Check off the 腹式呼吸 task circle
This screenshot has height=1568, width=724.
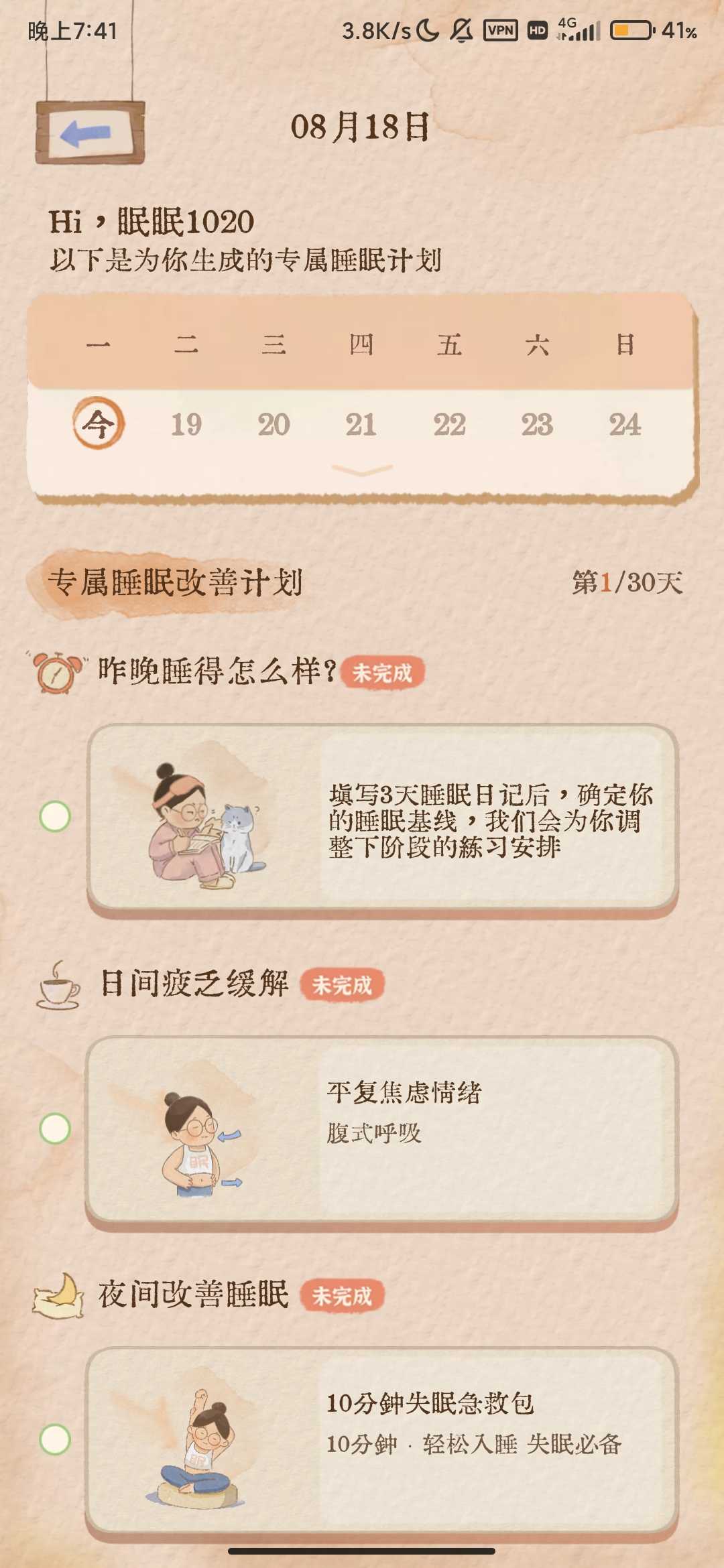click(55, 1128)
